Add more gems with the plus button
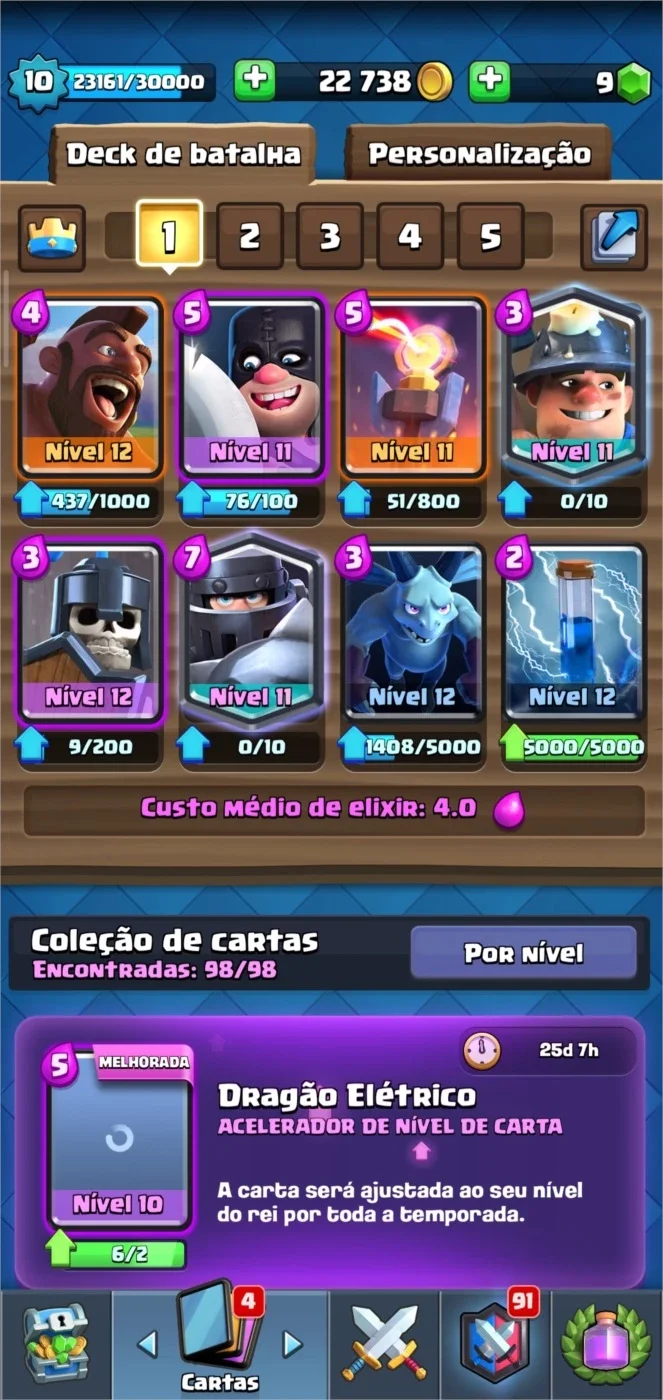The image size is (663, 1400). tap(490, 82)
